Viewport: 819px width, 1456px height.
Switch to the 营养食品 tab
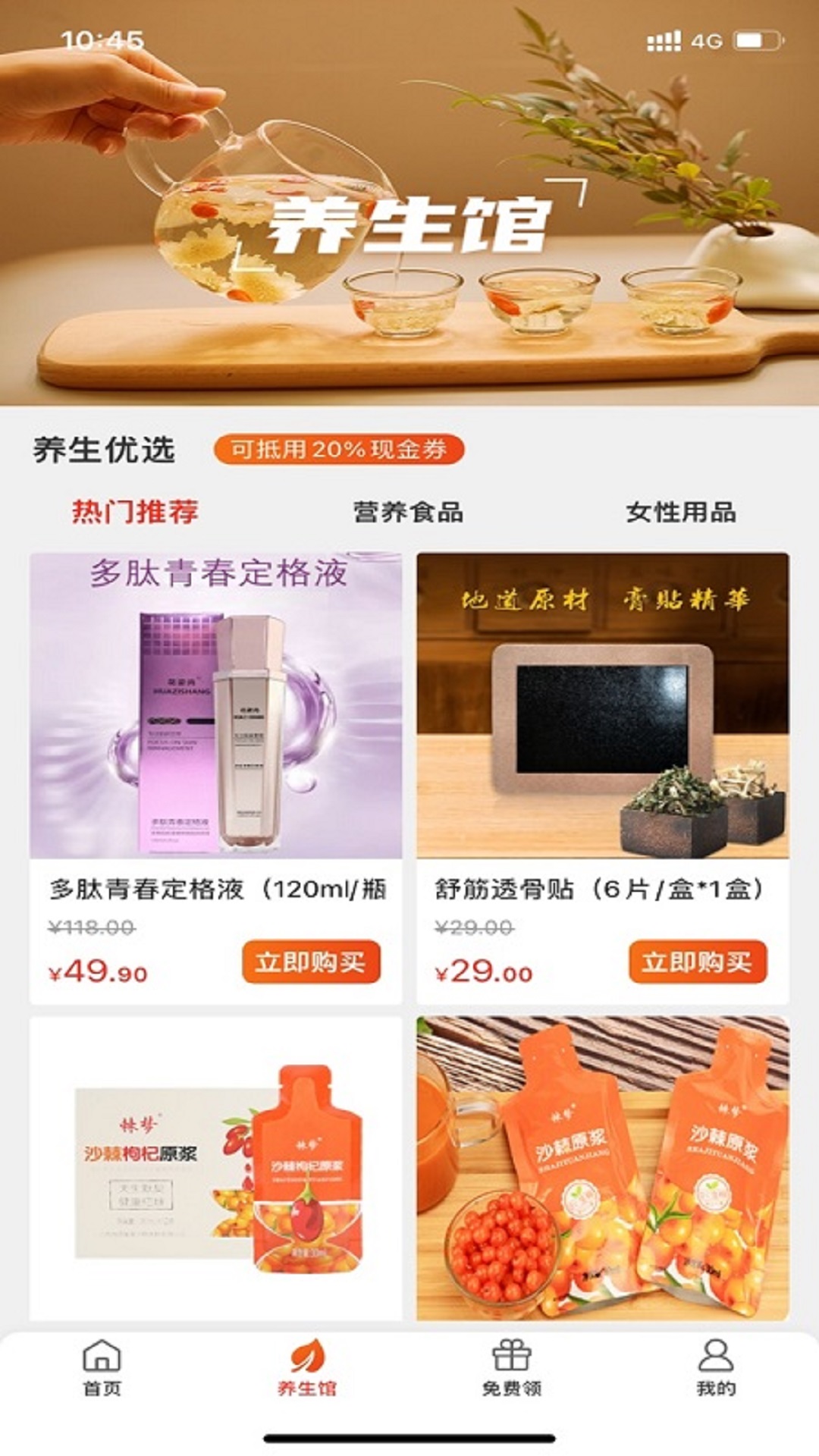pos(409,512)
